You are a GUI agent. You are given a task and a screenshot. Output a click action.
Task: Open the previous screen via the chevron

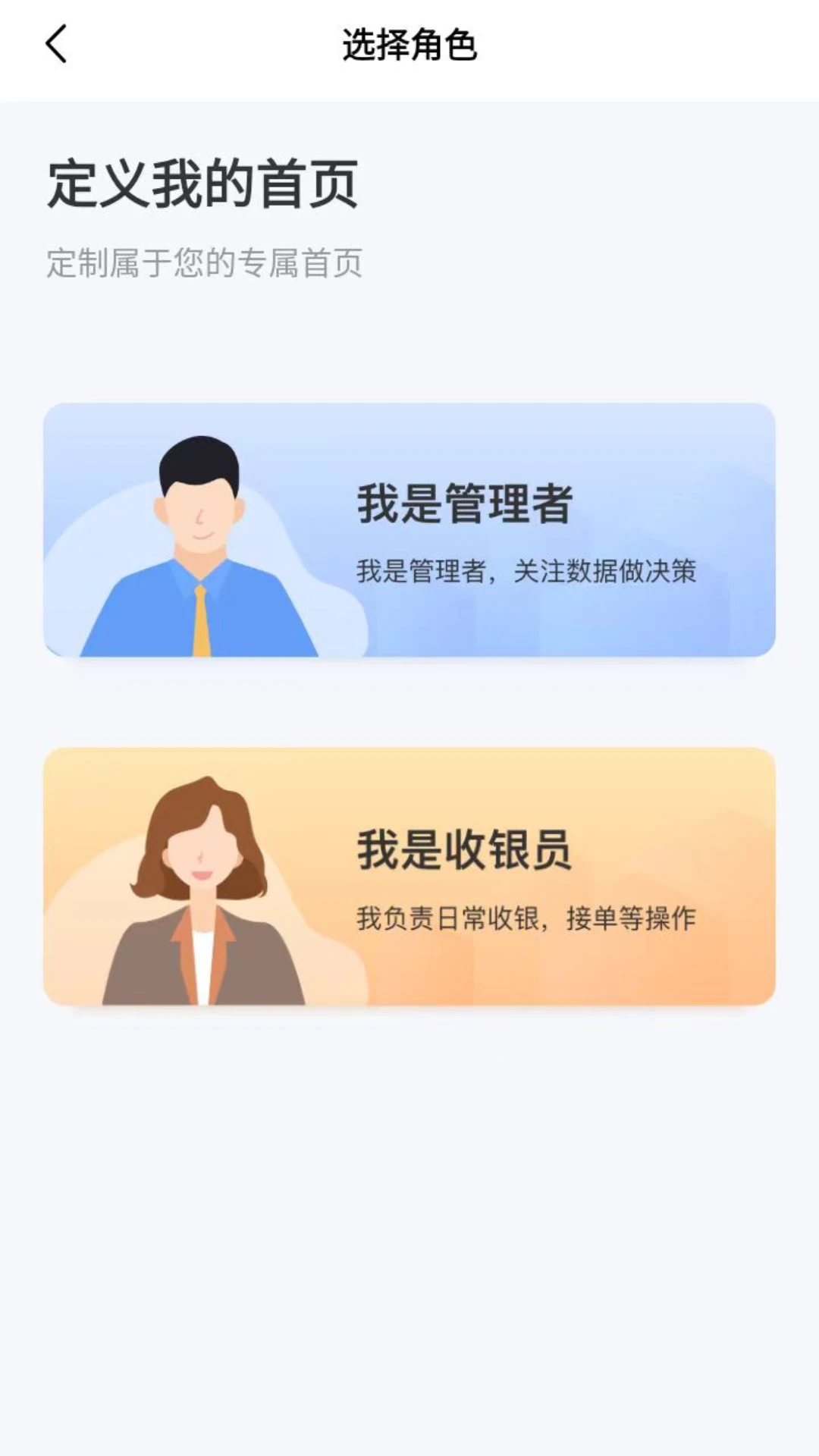[x=55, y=45]
